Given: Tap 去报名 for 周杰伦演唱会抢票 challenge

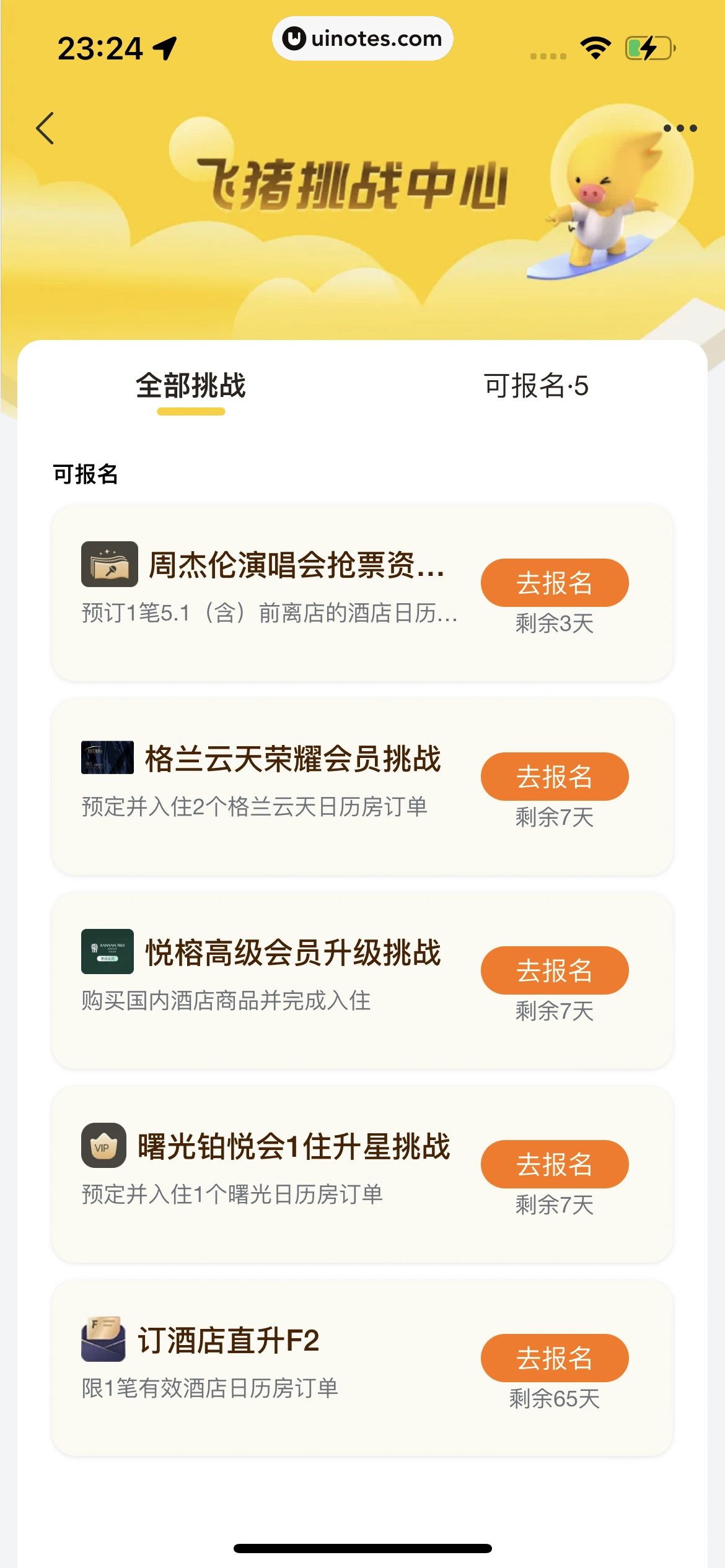Looking at the screenshot, I should click(x=554, y=583).
